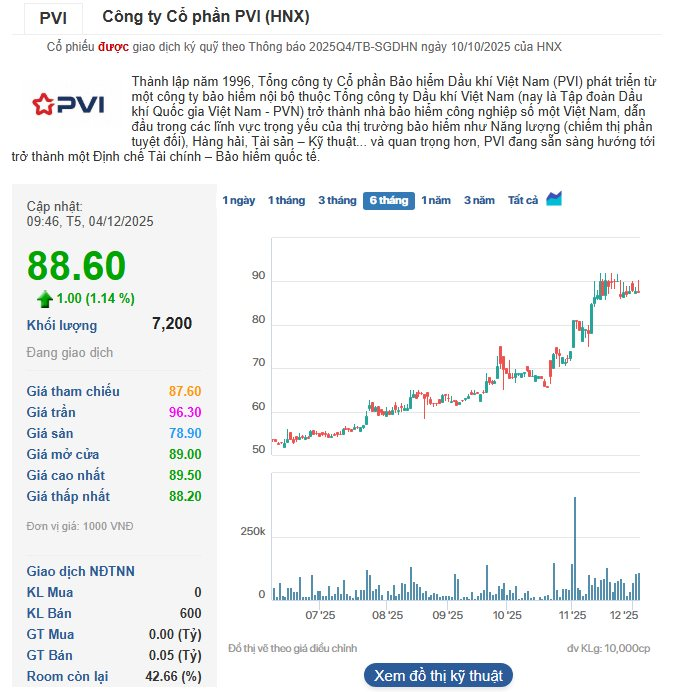Switch chart to 1 năm range

(436, 200)
